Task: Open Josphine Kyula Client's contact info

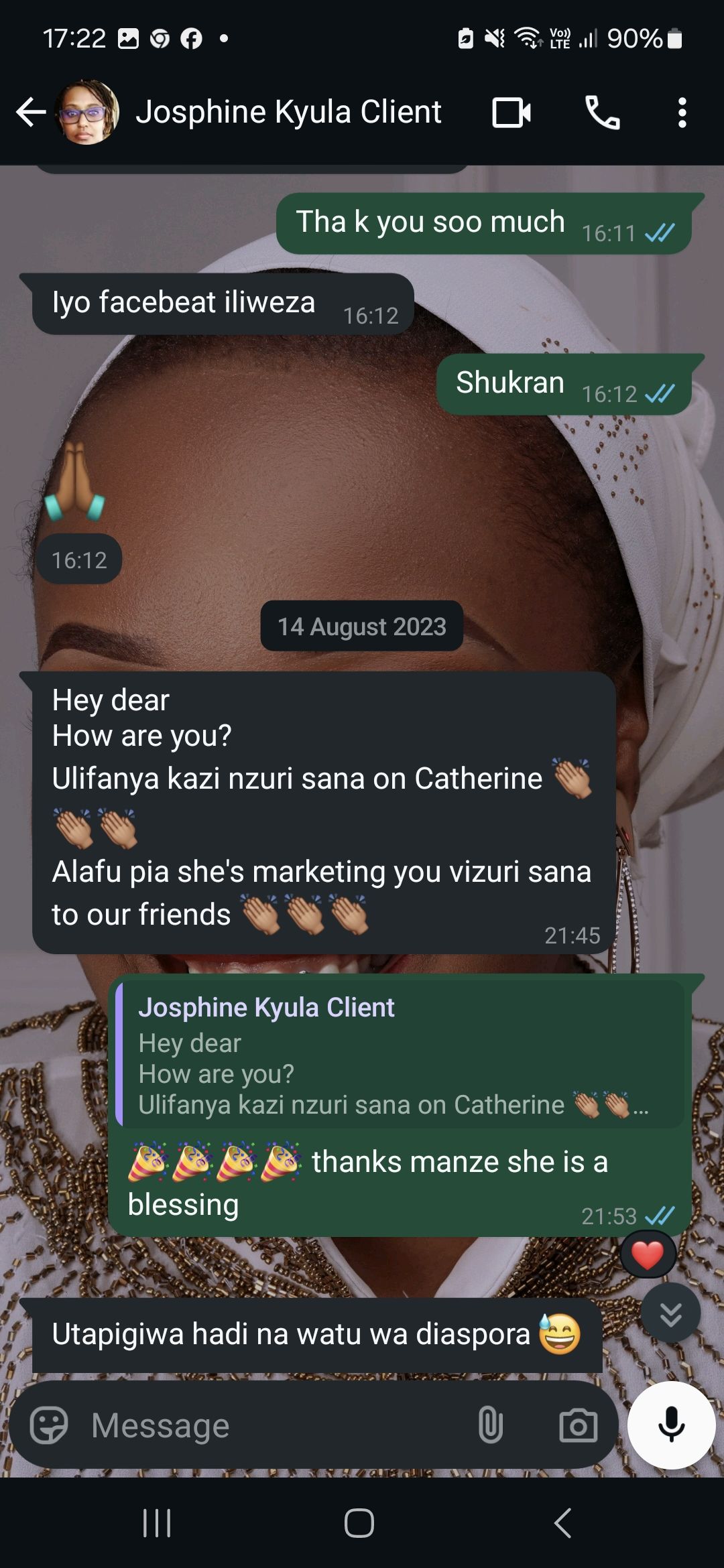Action: (x=288, y=112)
